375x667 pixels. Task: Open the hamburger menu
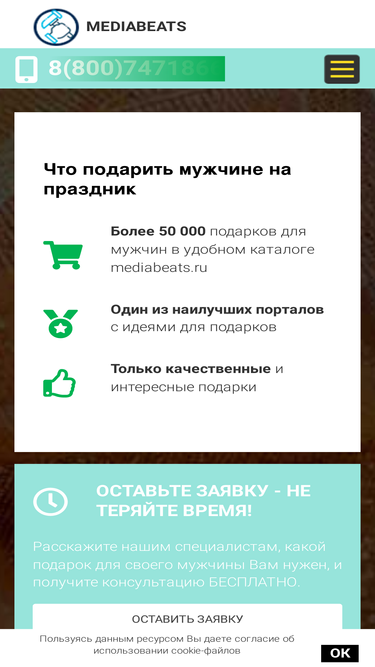(342, 69)
